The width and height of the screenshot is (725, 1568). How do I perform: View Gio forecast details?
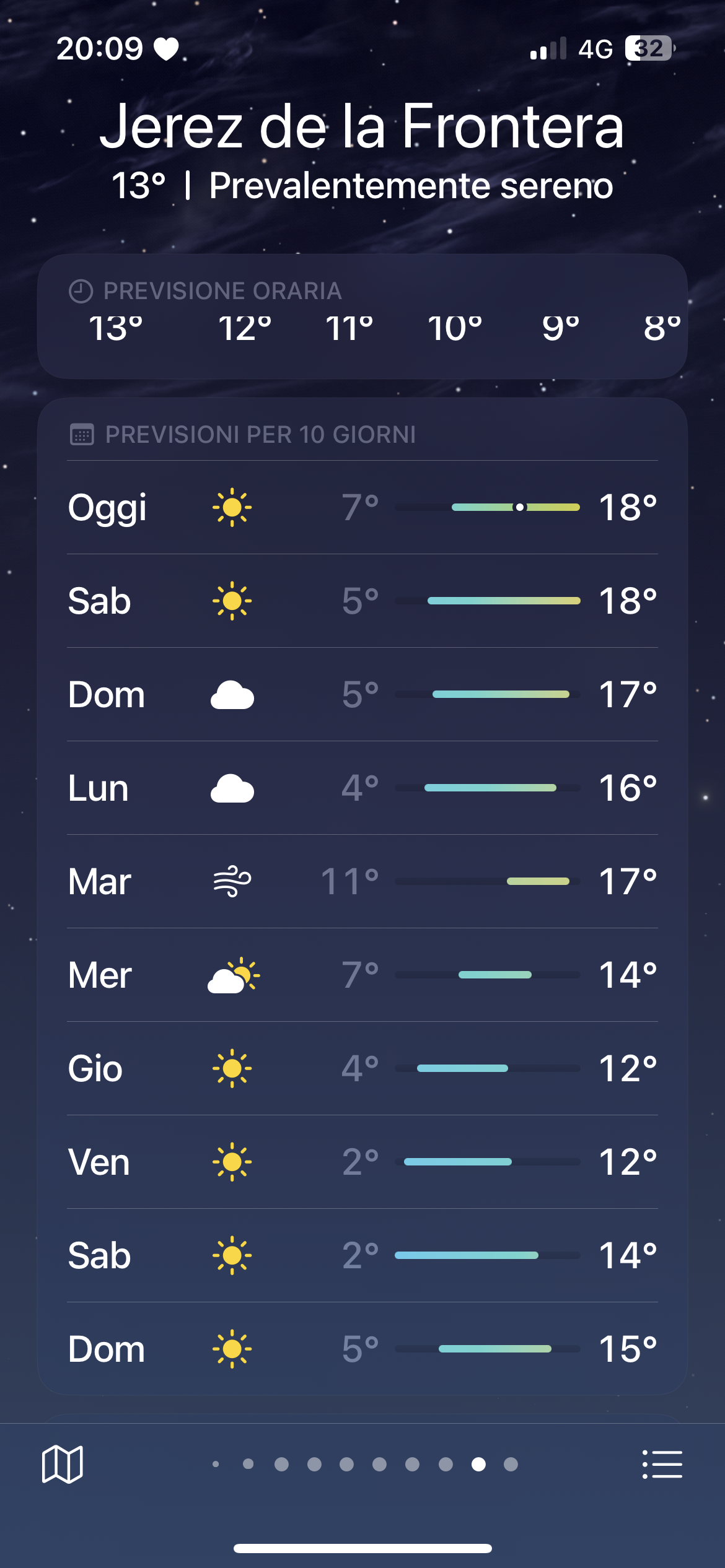pos(362,1069)
